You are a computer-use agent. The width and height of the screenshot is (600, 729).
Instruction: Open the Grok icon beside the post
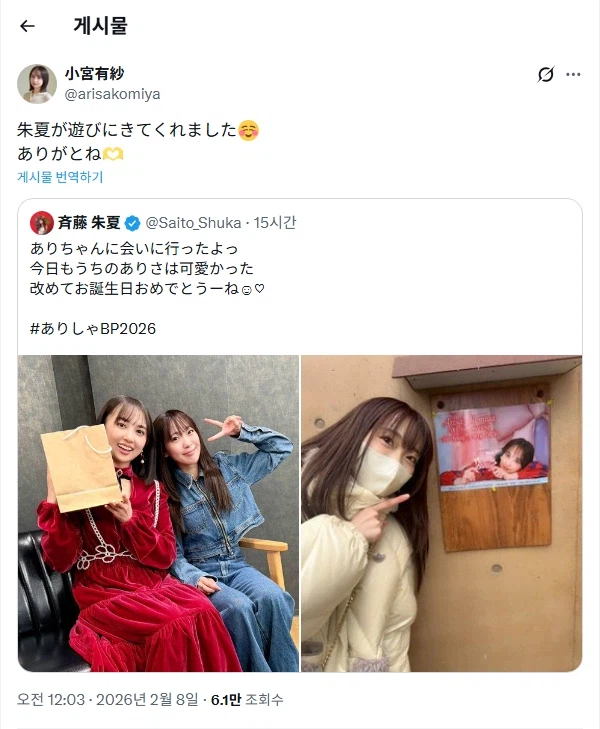coord(546,74)
